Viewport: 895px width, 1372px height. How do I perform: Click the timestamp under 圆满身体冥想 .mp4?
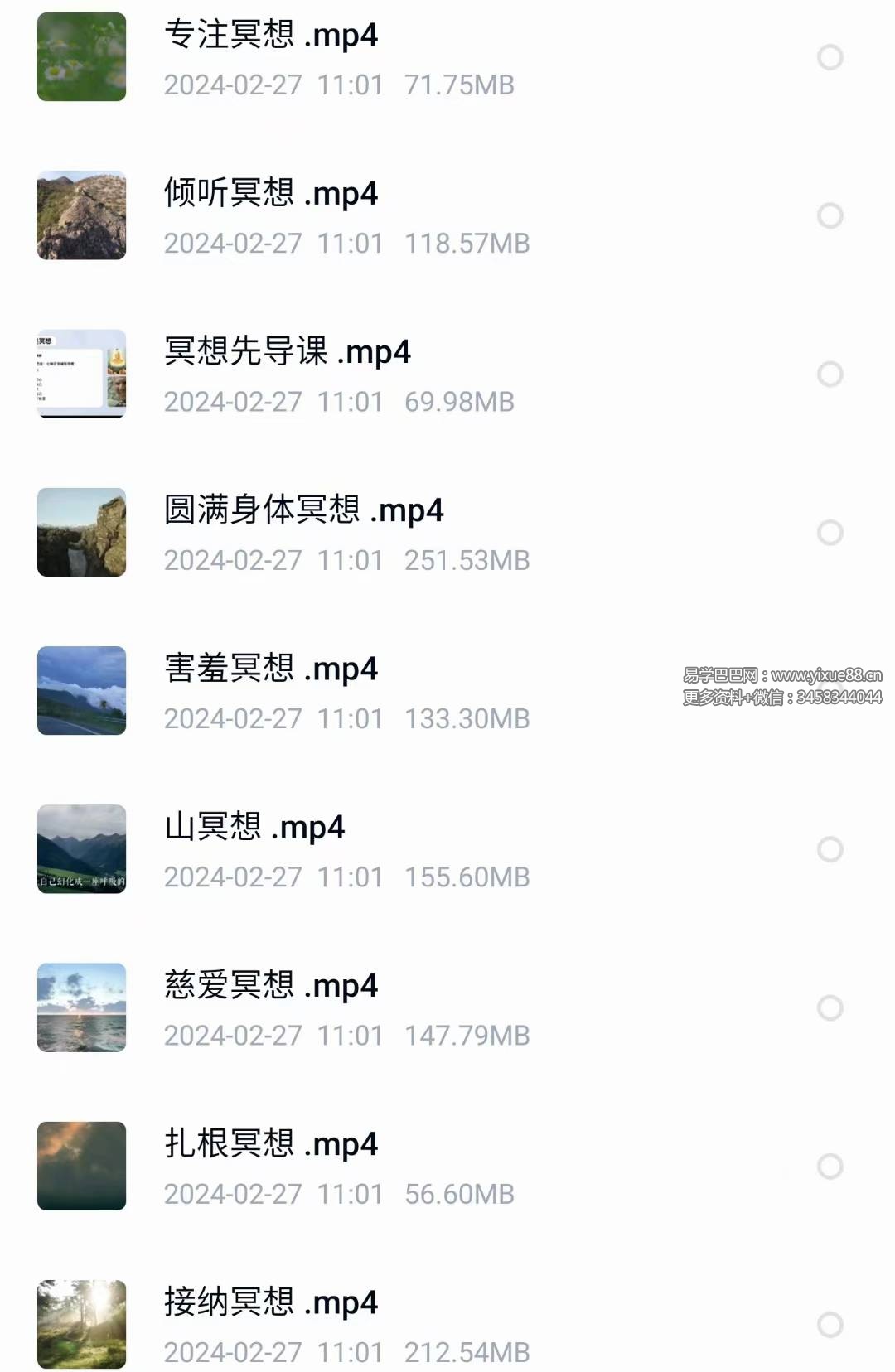pos(273,560)
